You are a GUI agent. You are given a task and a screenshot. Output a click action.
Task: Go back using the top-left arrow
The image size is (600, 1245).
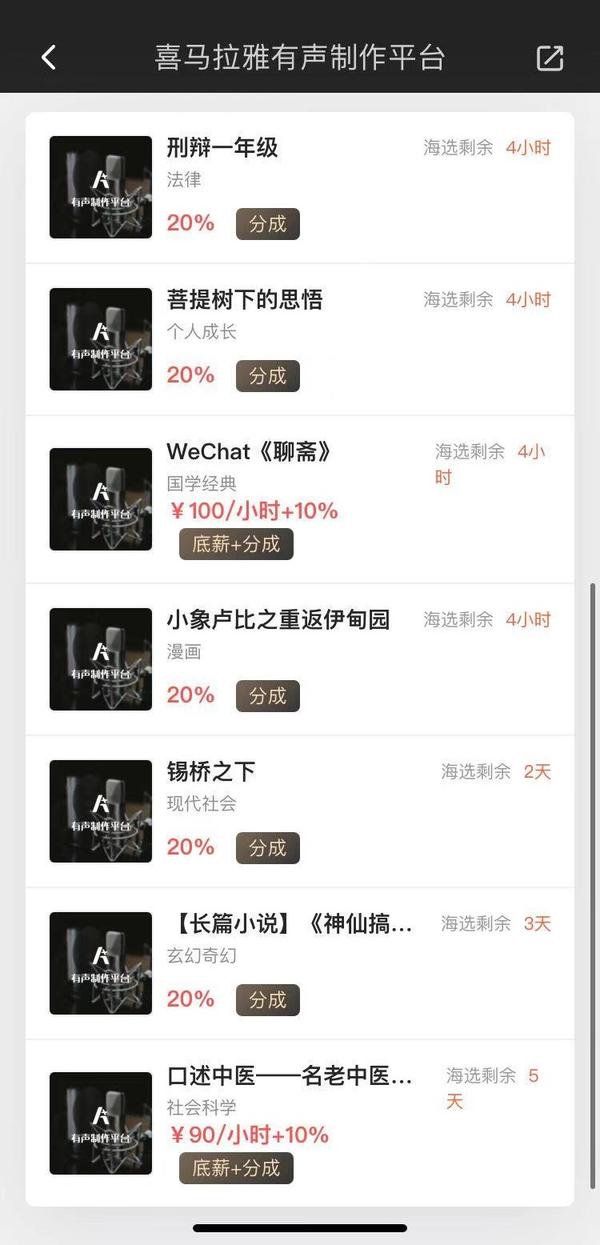tap(49, 58)
